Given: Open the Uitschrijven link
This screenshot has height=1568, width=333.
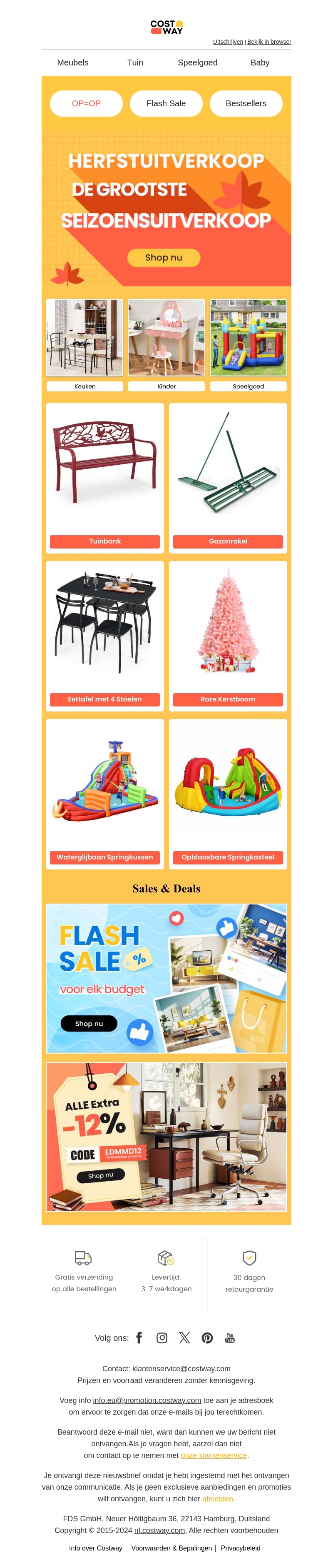Looking at the screenshot, I should (228, 42).
